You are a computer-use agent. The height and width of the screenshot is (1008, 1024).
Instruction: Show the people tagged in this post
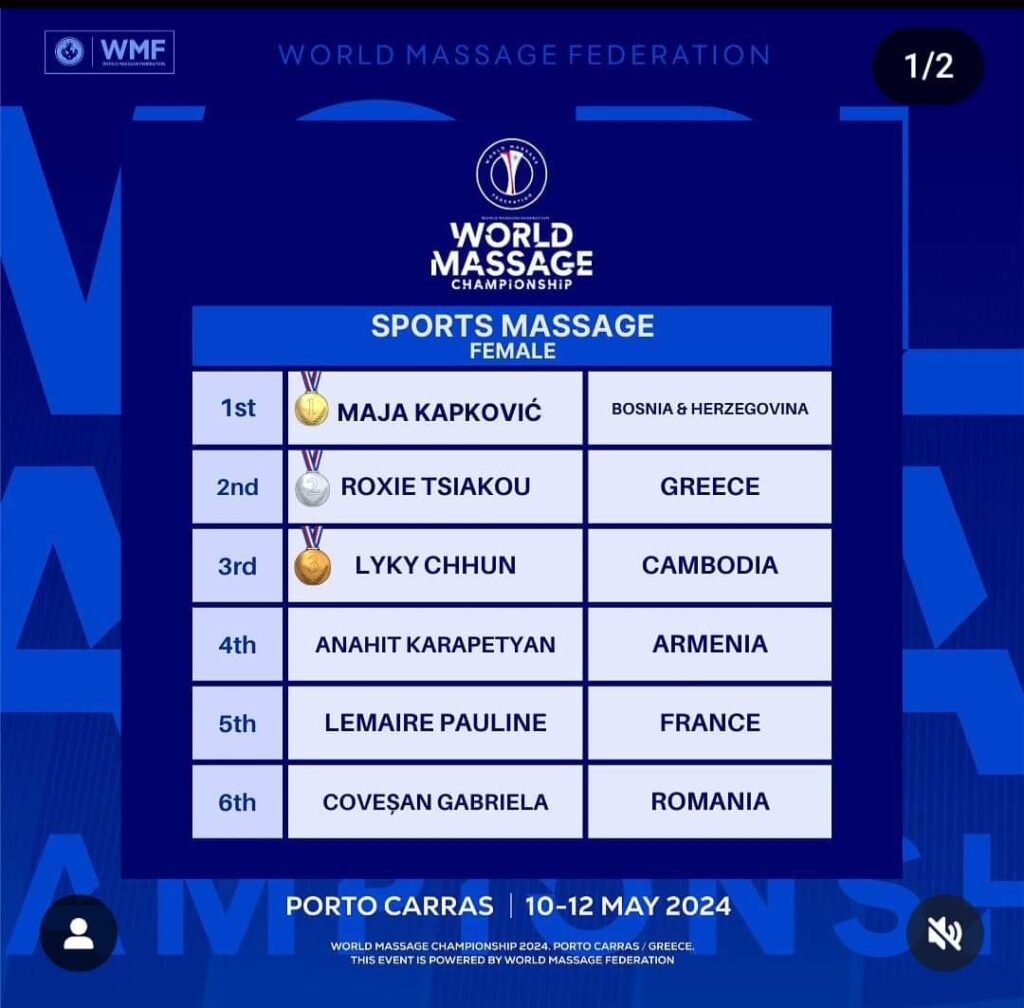click(78, 933)
